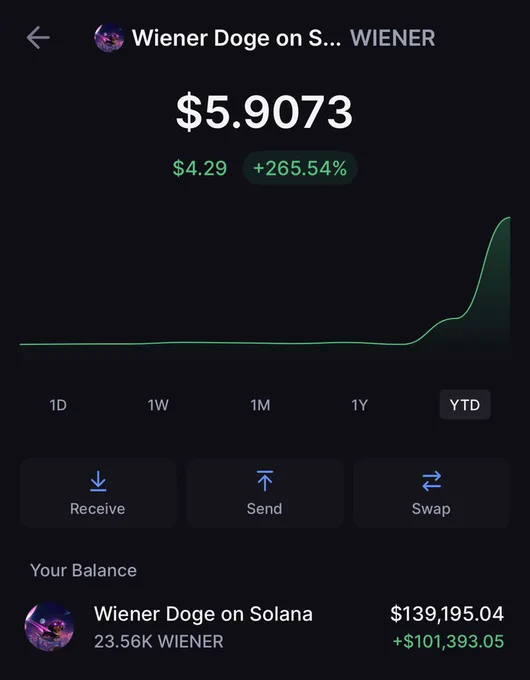Select the YTD timeframe

coord(465,405)
